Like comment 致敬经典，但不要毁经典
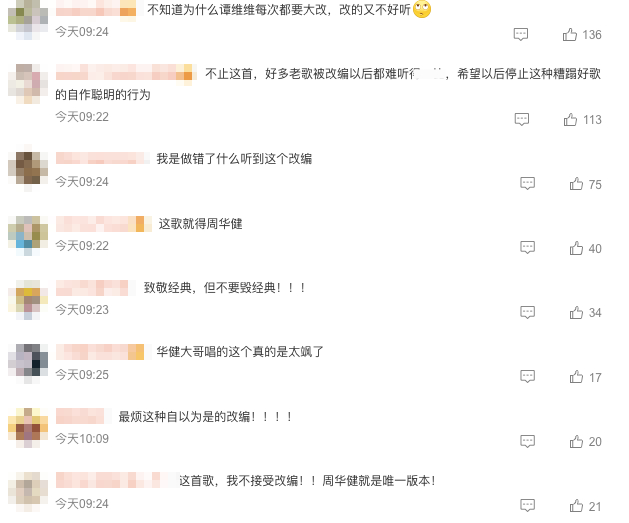The width and height of the screenshot is (629, 523). pos(577,313)
